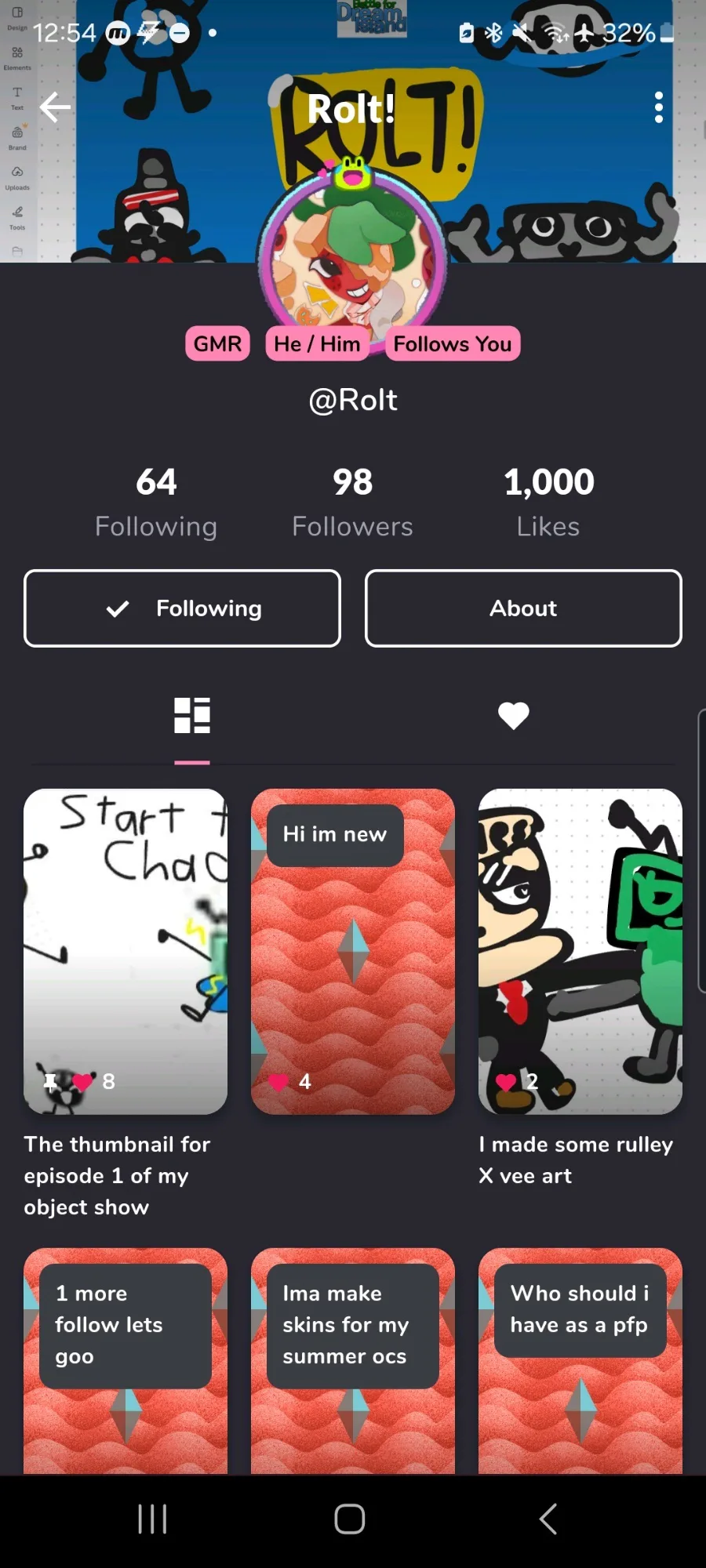View the 64 Following list
Viewport: 706px width, 1568px height.
[x=156, y=502]
